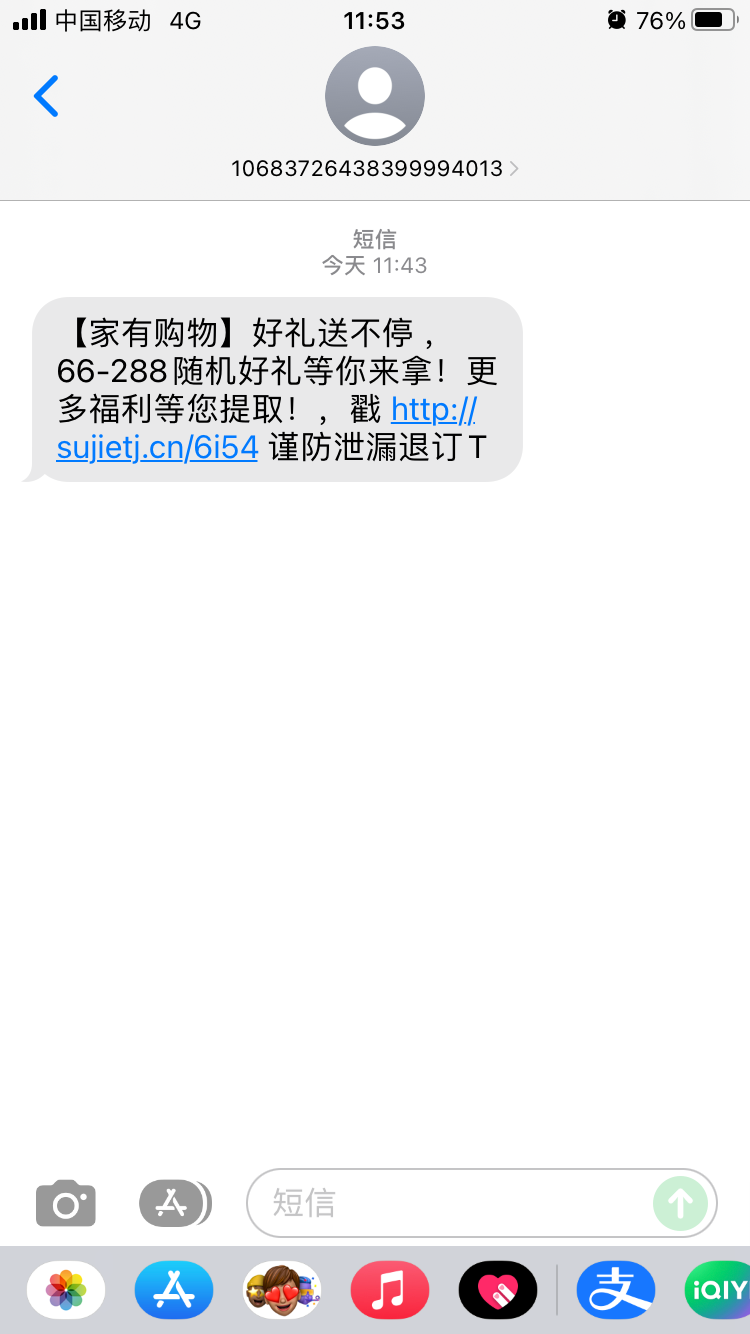Open the iQIYI app in the drawer
The width and height of the screenshot is (750, 1334).
(x=718, y=1290)
